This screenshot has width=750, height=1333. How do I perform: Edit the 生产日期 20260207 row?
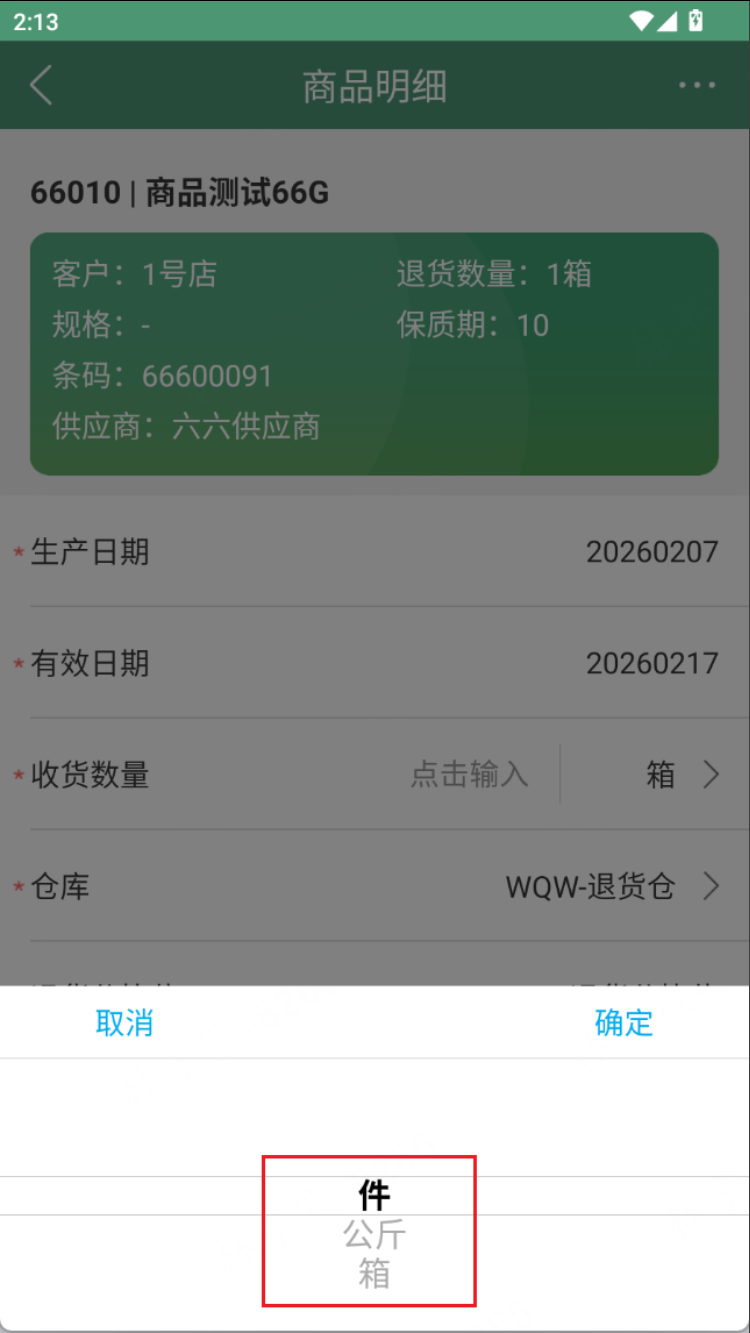[651, 552]
